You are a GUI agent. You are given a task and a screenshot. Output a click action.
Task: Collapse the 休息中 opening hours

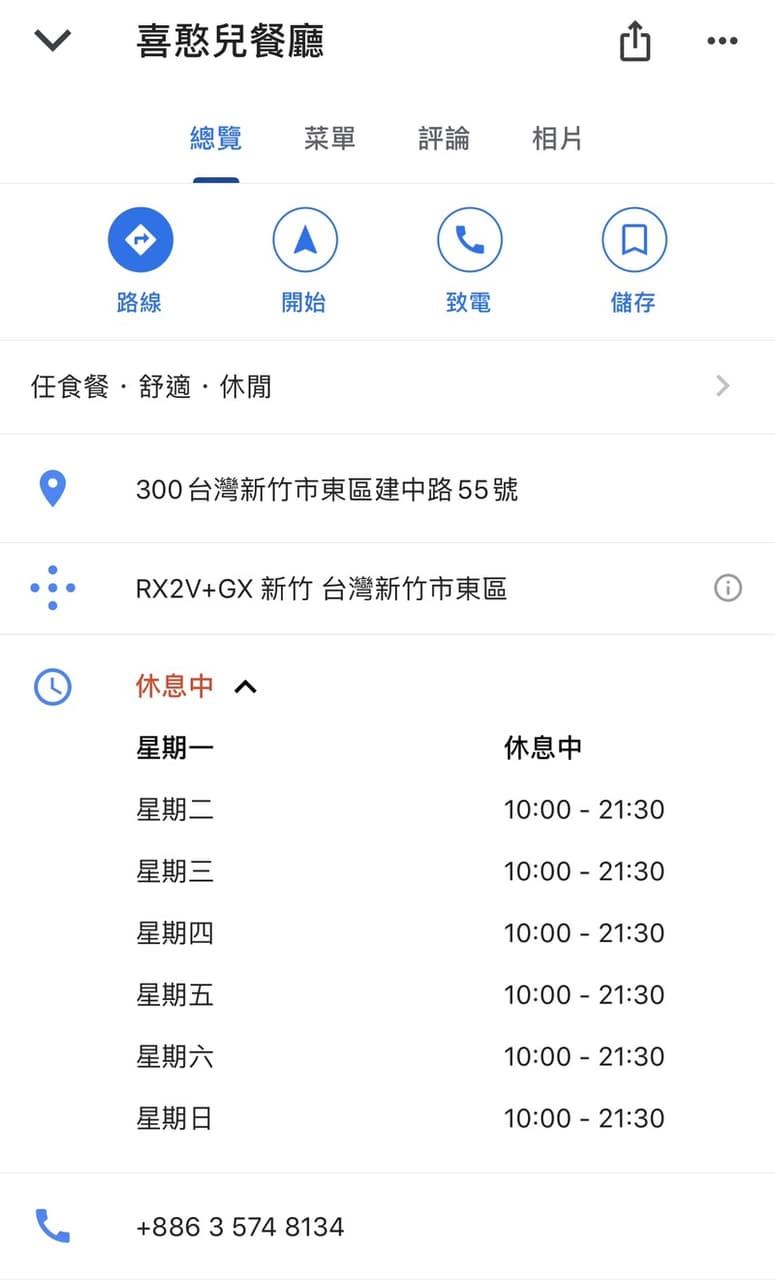pyautogui.click(x=196, y=687)
